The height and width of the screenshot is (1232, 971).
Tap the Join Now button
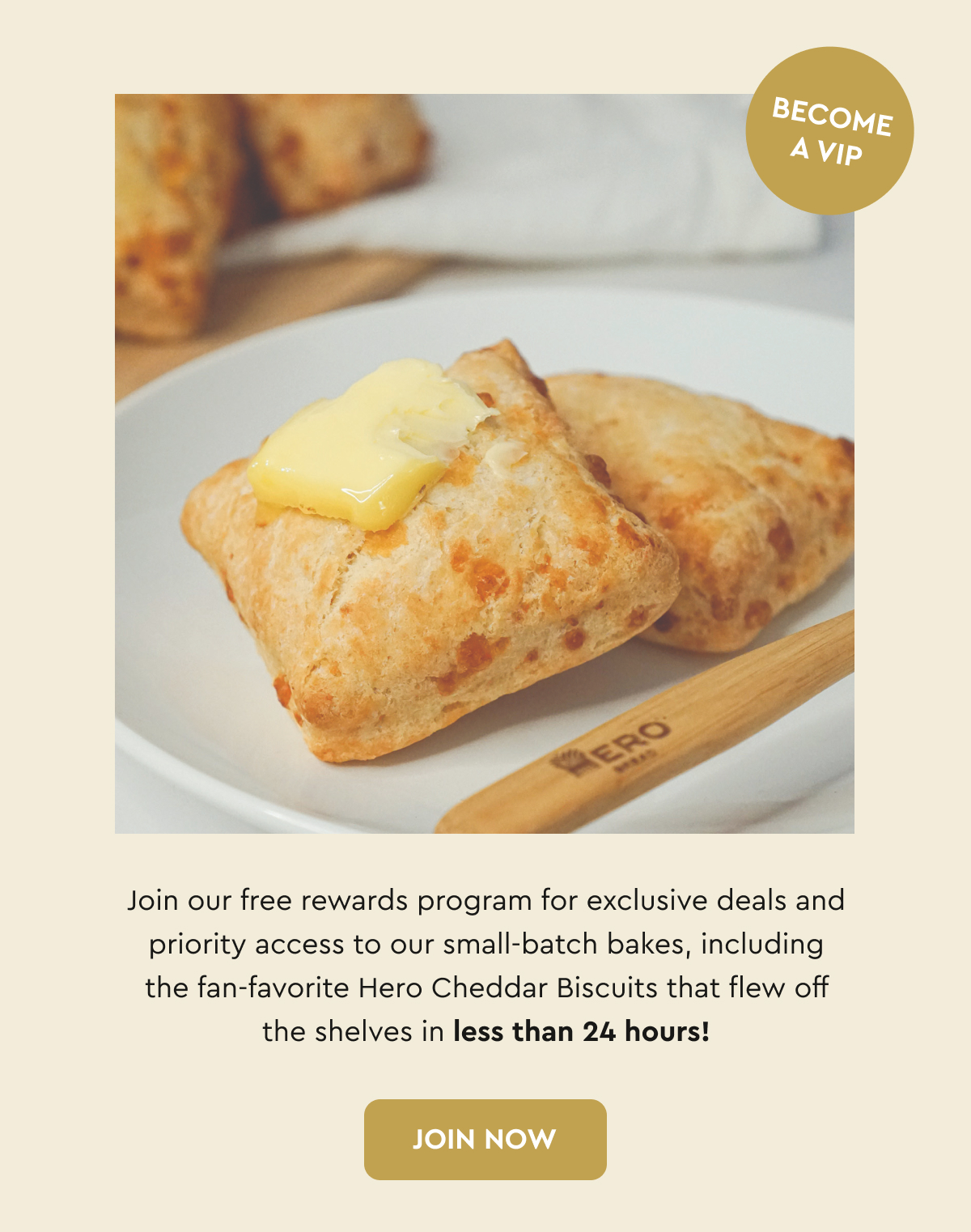(485, 1139)
